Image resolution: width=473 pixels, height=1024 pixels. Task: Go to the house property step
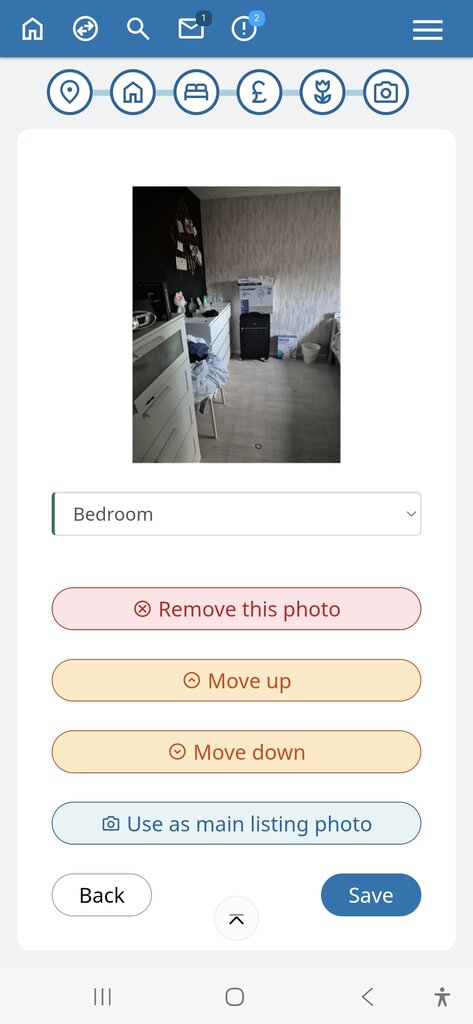[x=133, y=93]
